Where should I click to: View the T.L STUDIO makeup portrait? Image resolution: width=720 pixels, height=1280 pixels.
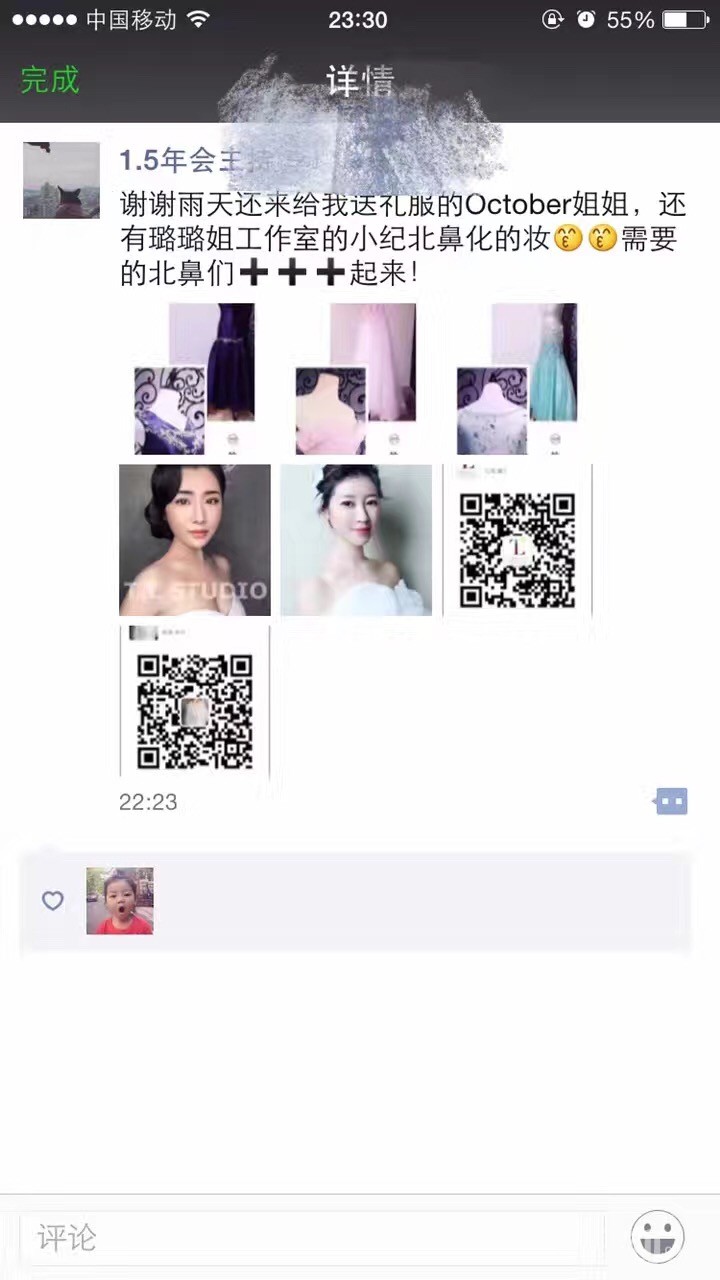195,540
